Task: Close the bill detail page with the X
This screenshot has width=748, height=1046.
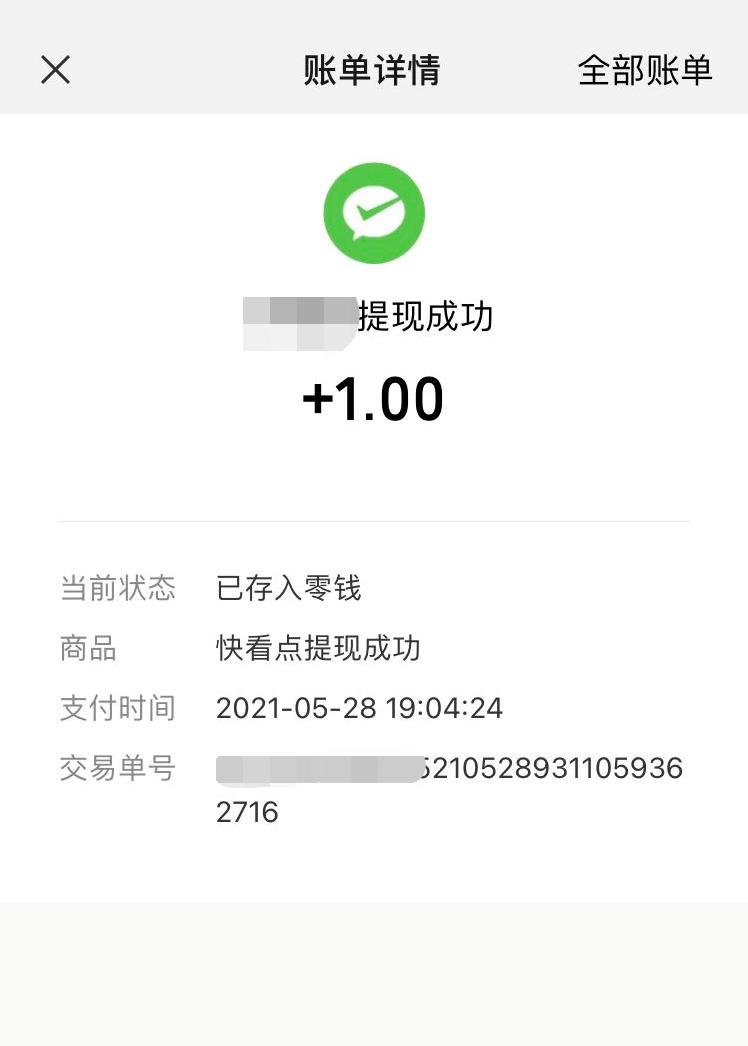Action: point(56,69)
